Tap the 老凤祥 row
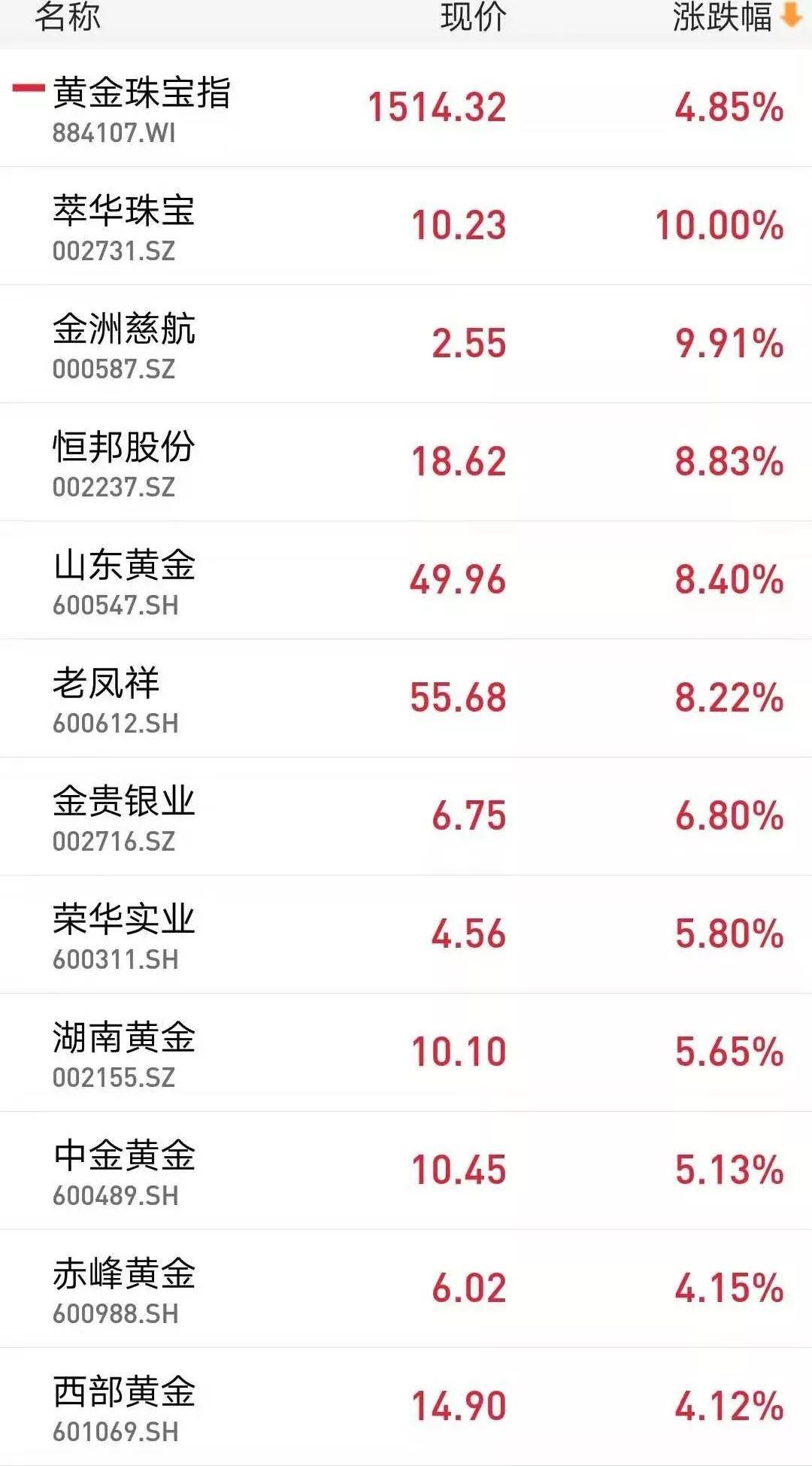This screenshot has height=1466, width=812. (x=406, y=698)
